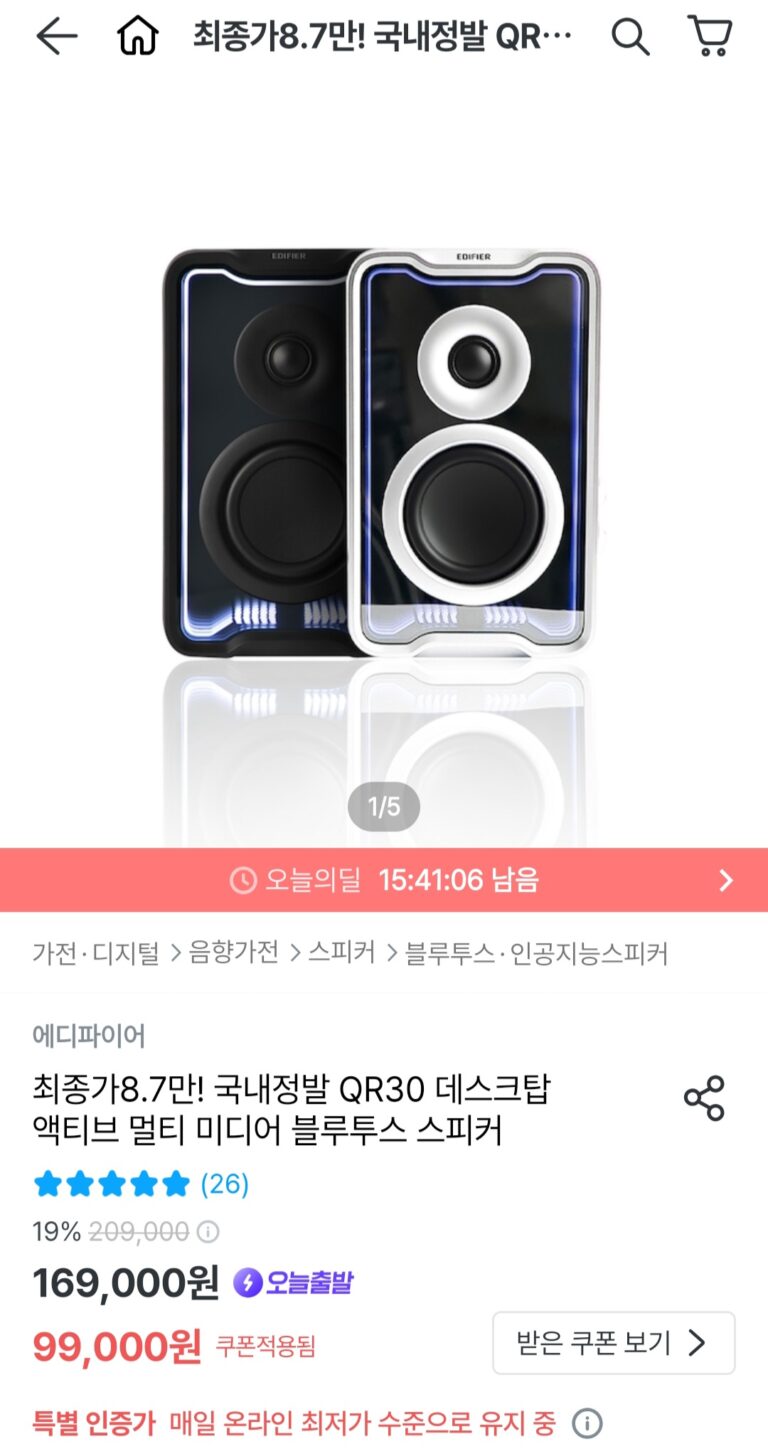Viewport: 768px width, 1456px height.
Task: Open the 에디파이어 brand page
Action: pos(89,1035)
